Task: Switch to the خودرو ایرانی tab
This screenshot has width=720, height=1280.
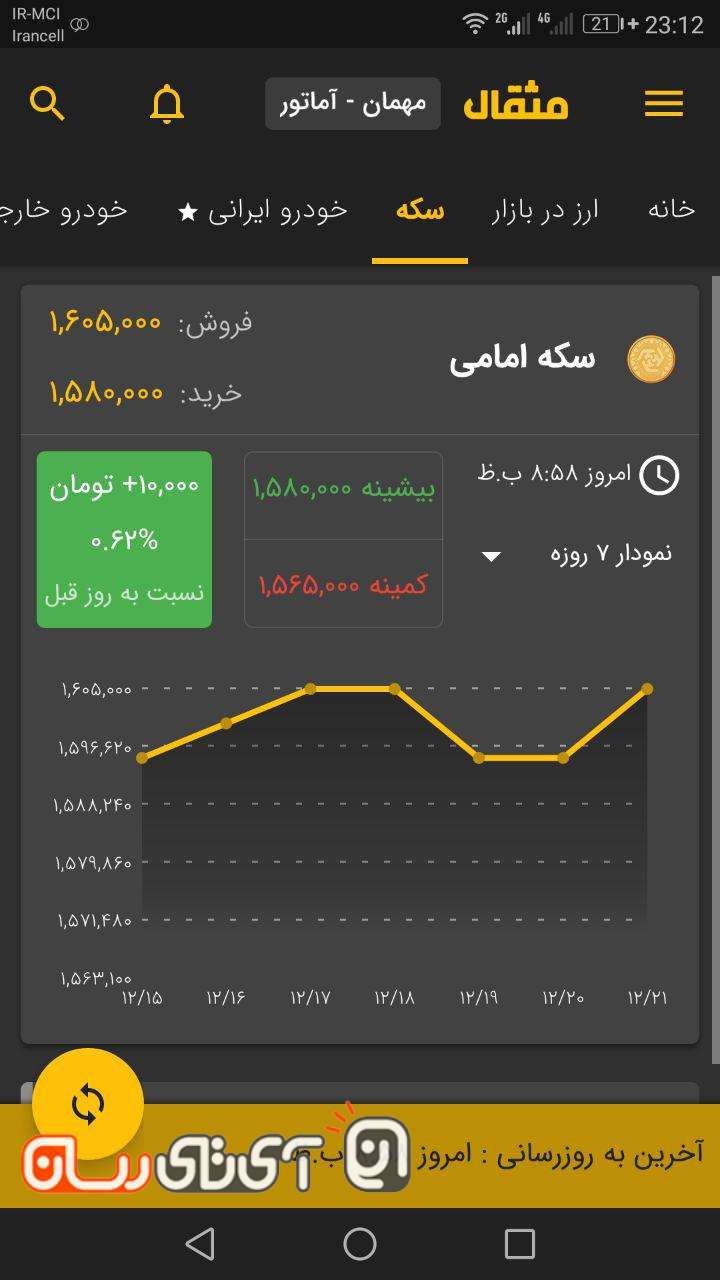Action: pos(263,210)
